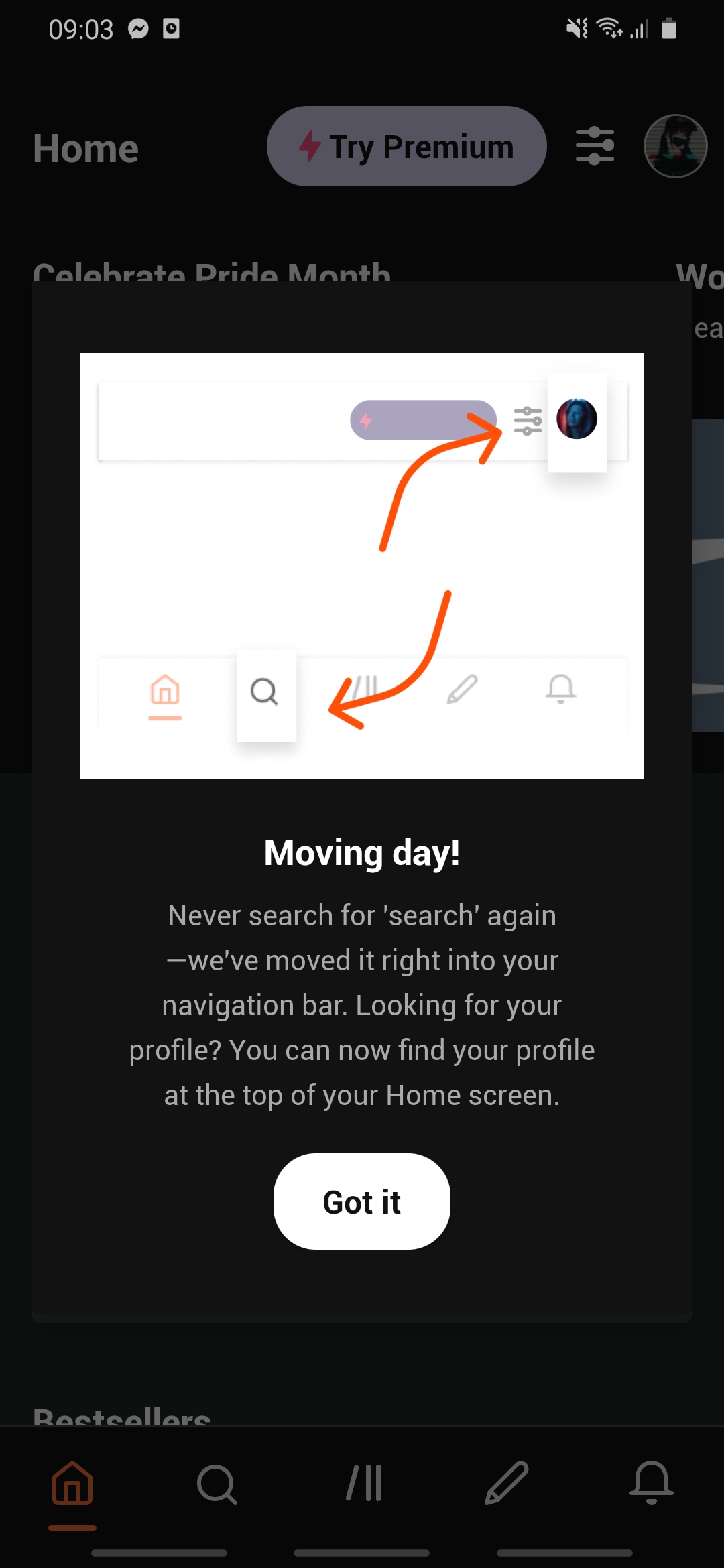Viewport: 724px width, 1568px height.
Task: Tap the Write pencil icon
Action: pos(507,1482)
